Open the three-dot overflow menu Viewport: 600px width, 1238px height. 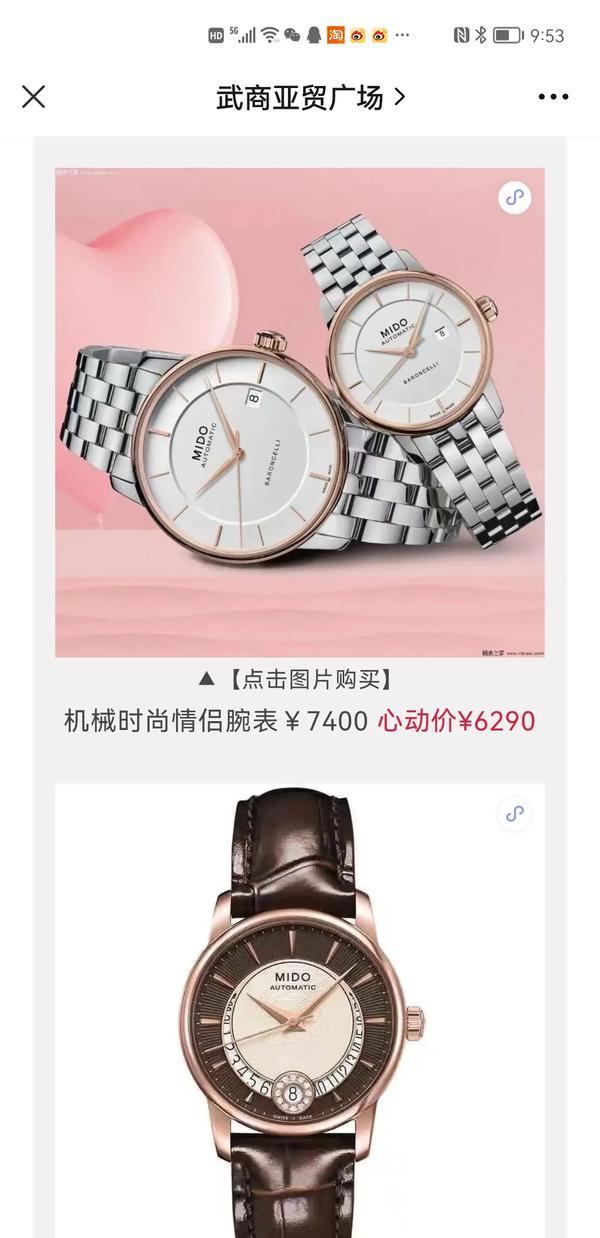point(553,97)
